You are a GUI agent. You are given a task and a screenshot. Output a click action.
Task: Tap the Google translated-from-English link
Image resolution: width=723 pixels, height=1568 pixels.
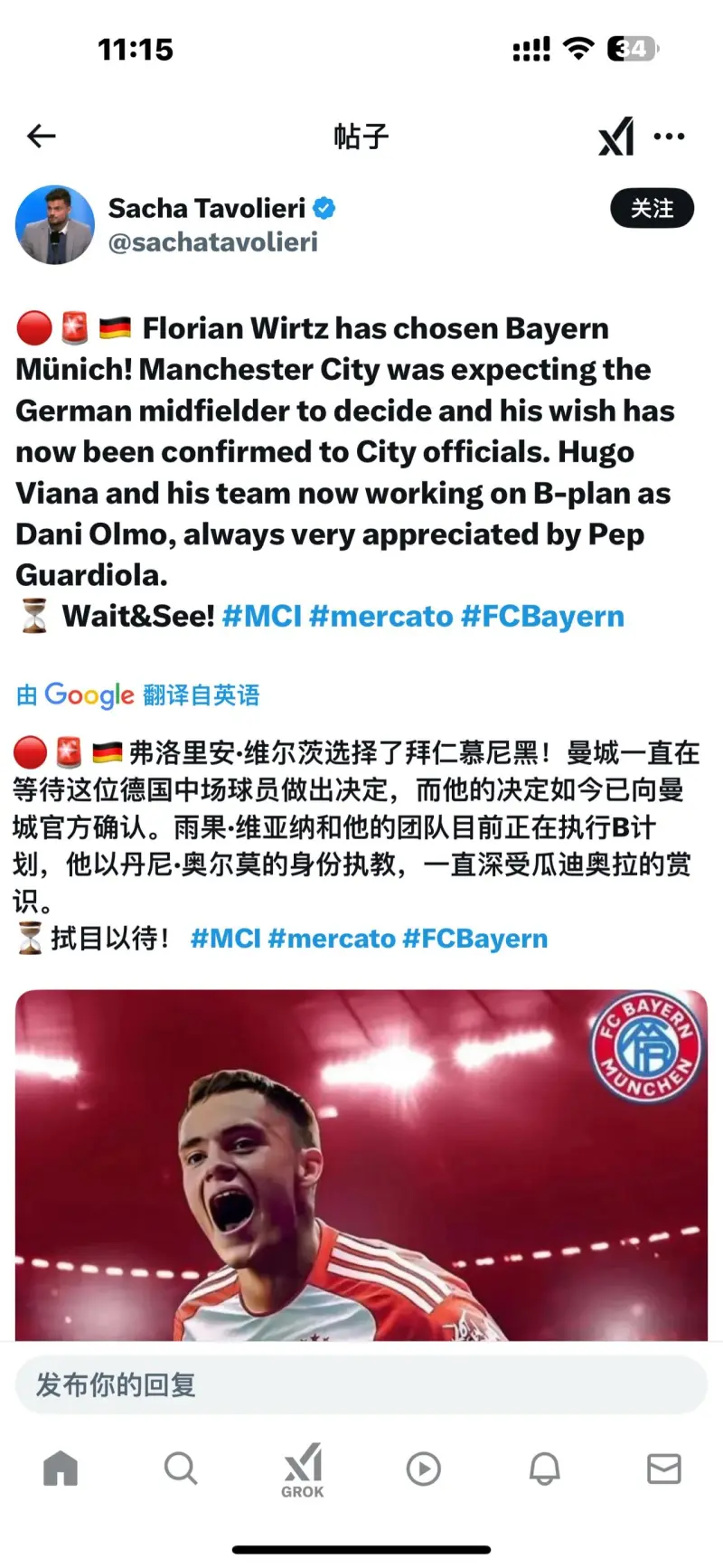[x=138, y=694]
